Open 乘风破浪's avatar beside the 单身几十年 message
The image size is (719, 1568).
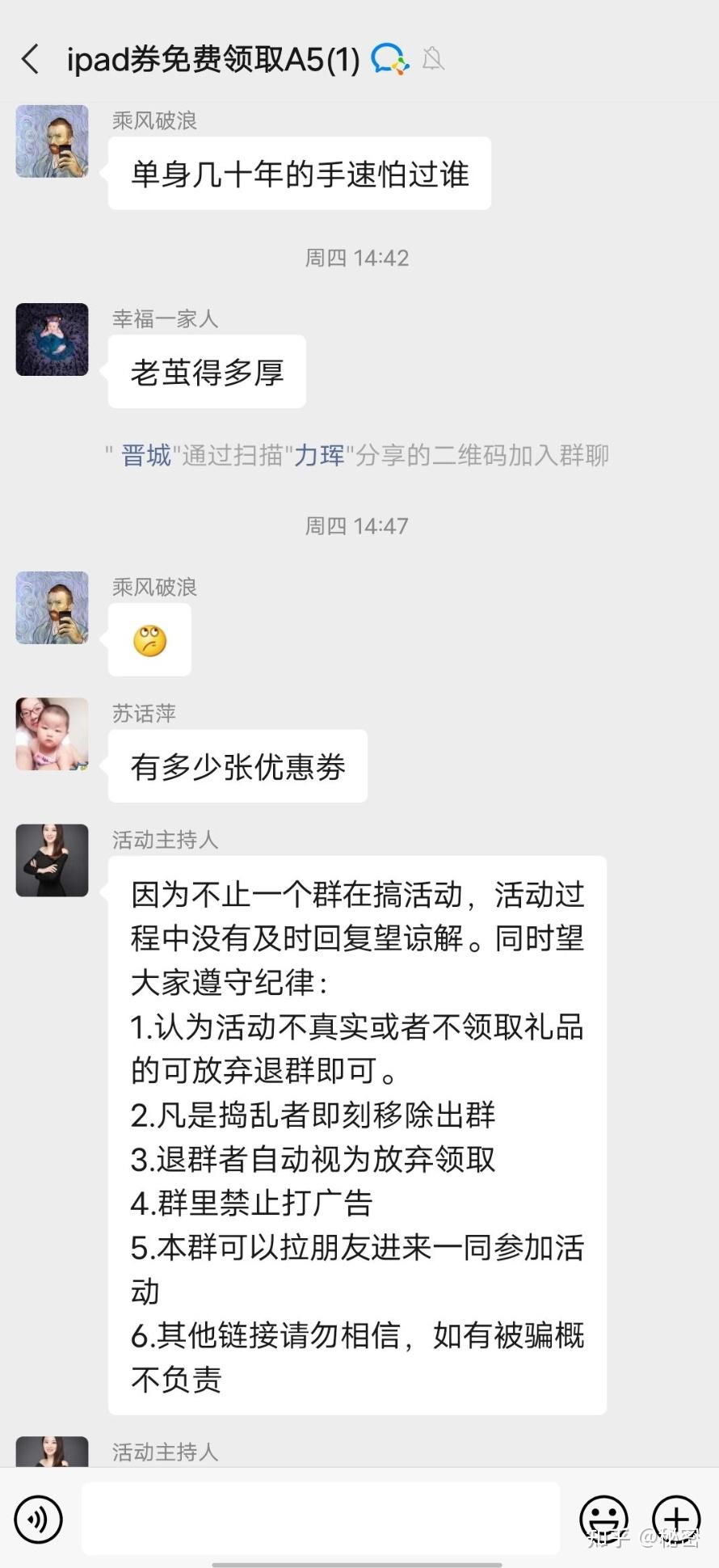coord(53,141)
